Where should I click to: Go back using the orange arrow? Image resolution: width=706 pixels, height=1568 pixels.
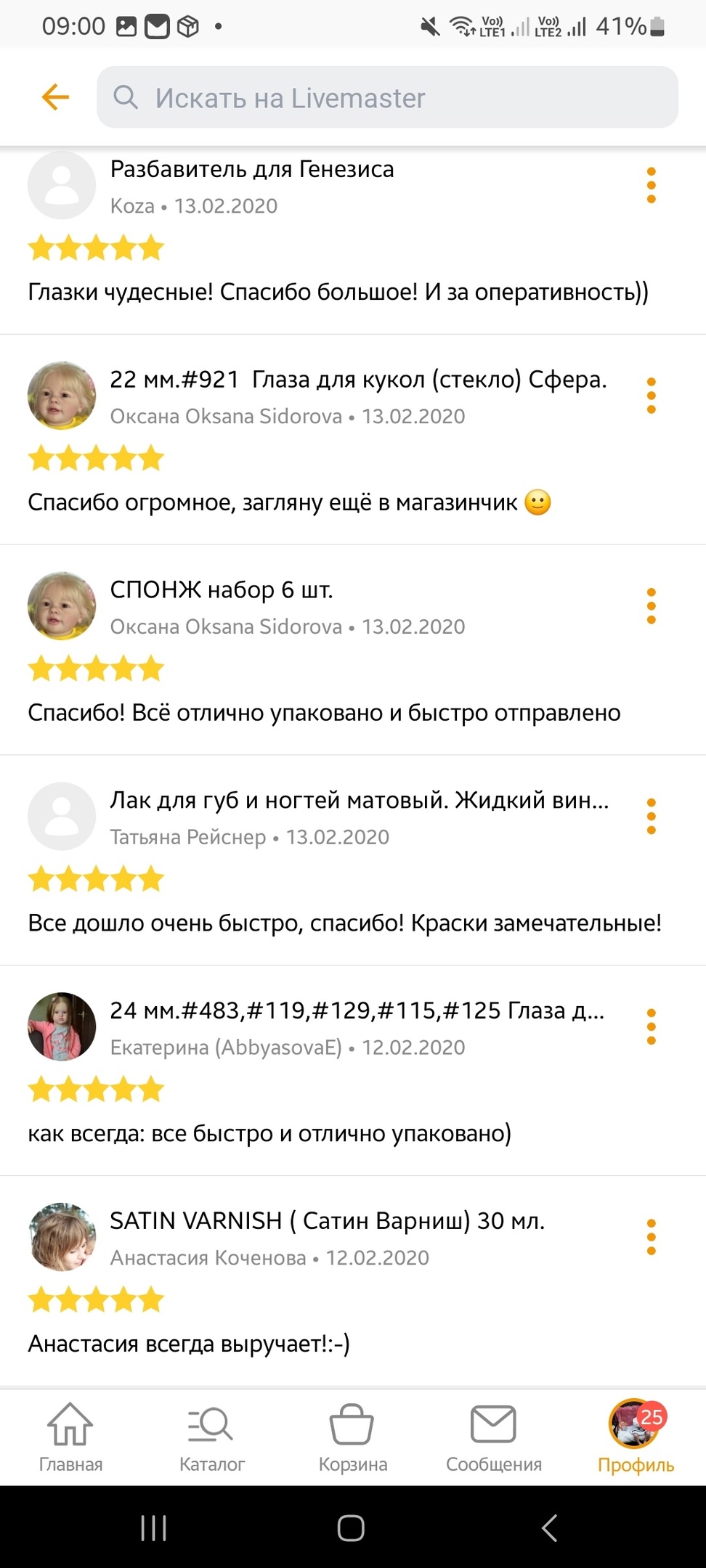point(55,97)
